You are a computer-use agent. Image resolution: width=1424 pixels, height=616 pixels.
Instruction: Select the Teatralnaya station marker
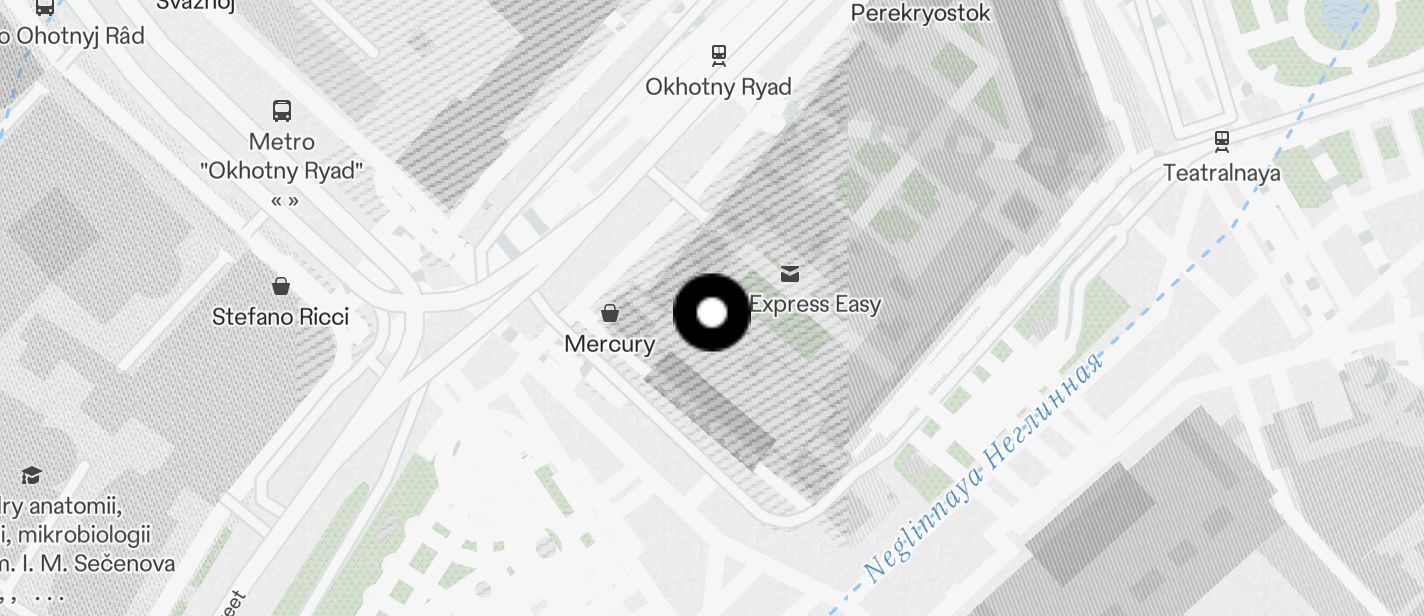(1221, 141)
